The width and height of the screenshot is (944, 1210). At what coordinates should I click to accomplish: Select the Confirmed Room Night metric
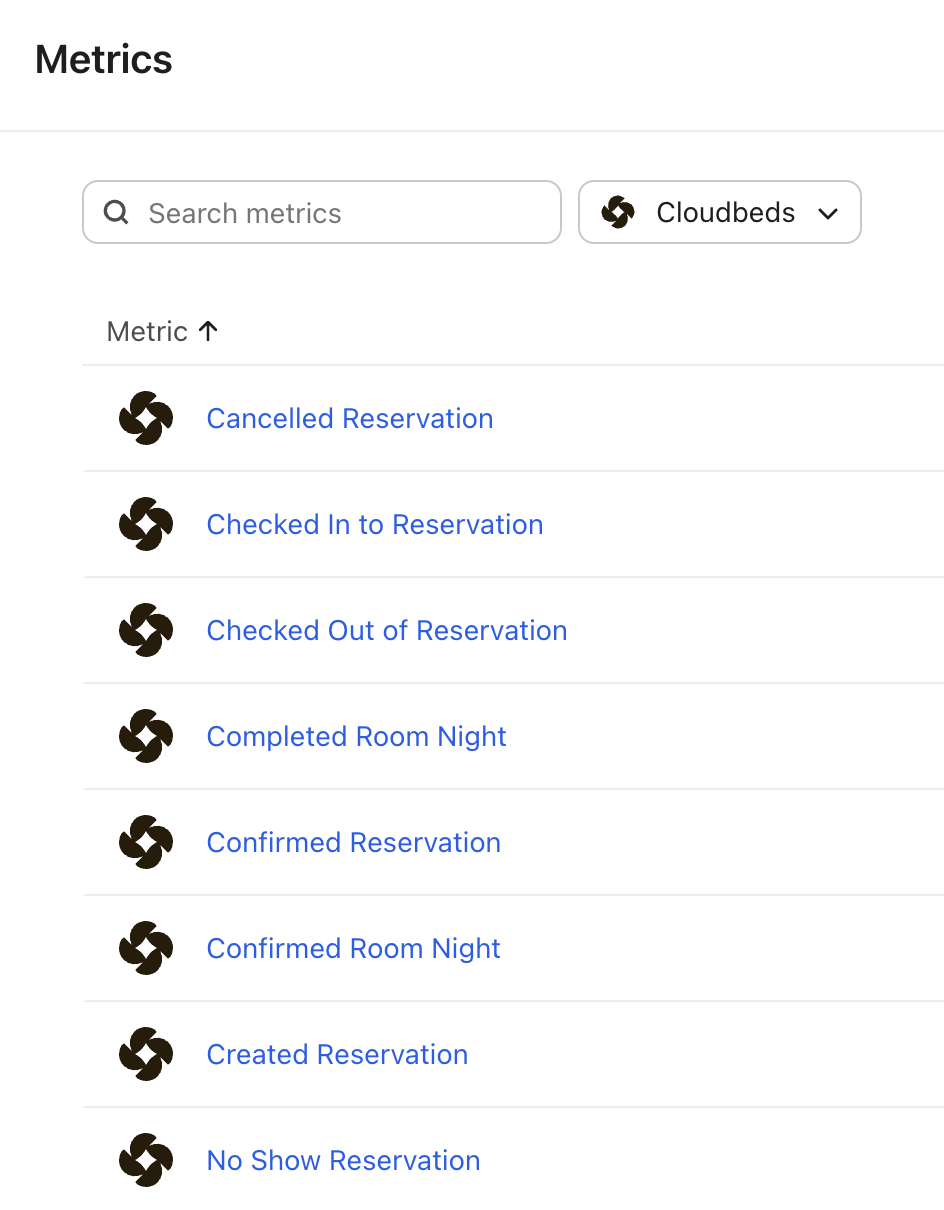tap(353, 948)
